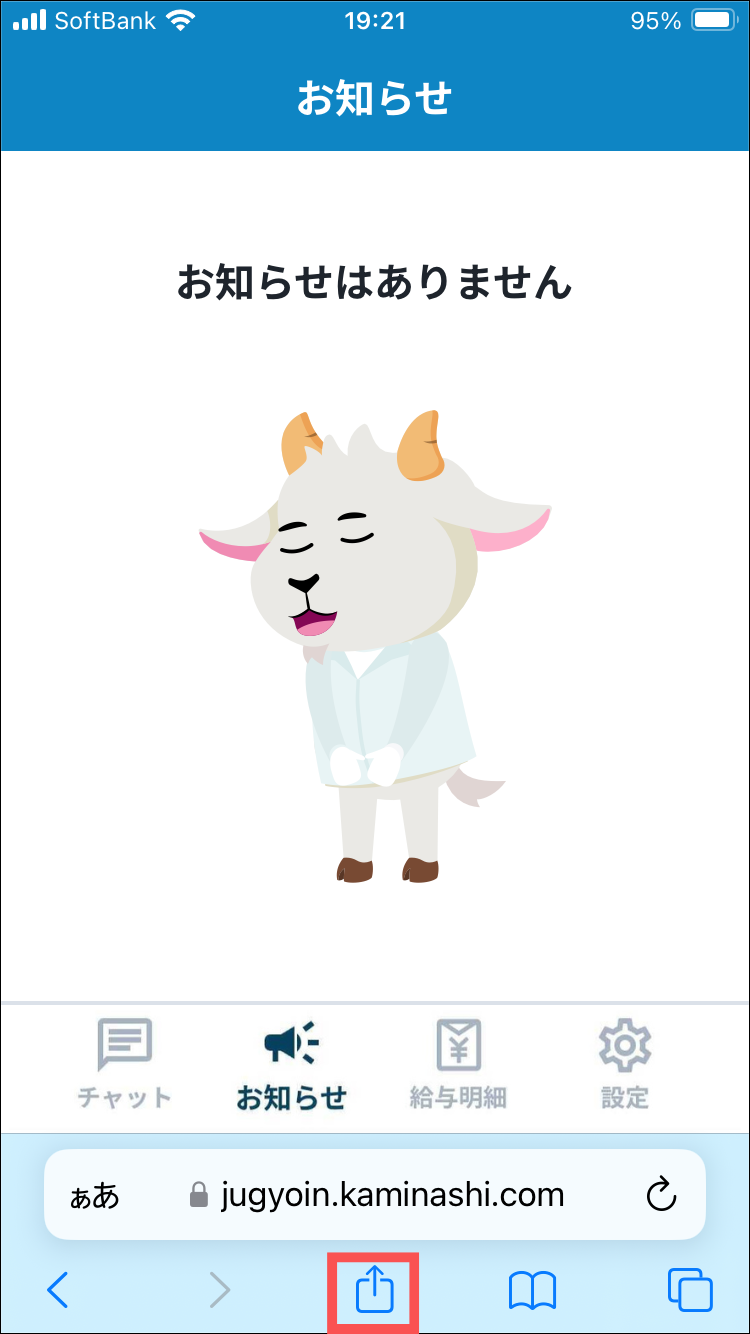Go to the 設定 tab
This screenshot has width=750, height=1334.
click(625, 1064)
